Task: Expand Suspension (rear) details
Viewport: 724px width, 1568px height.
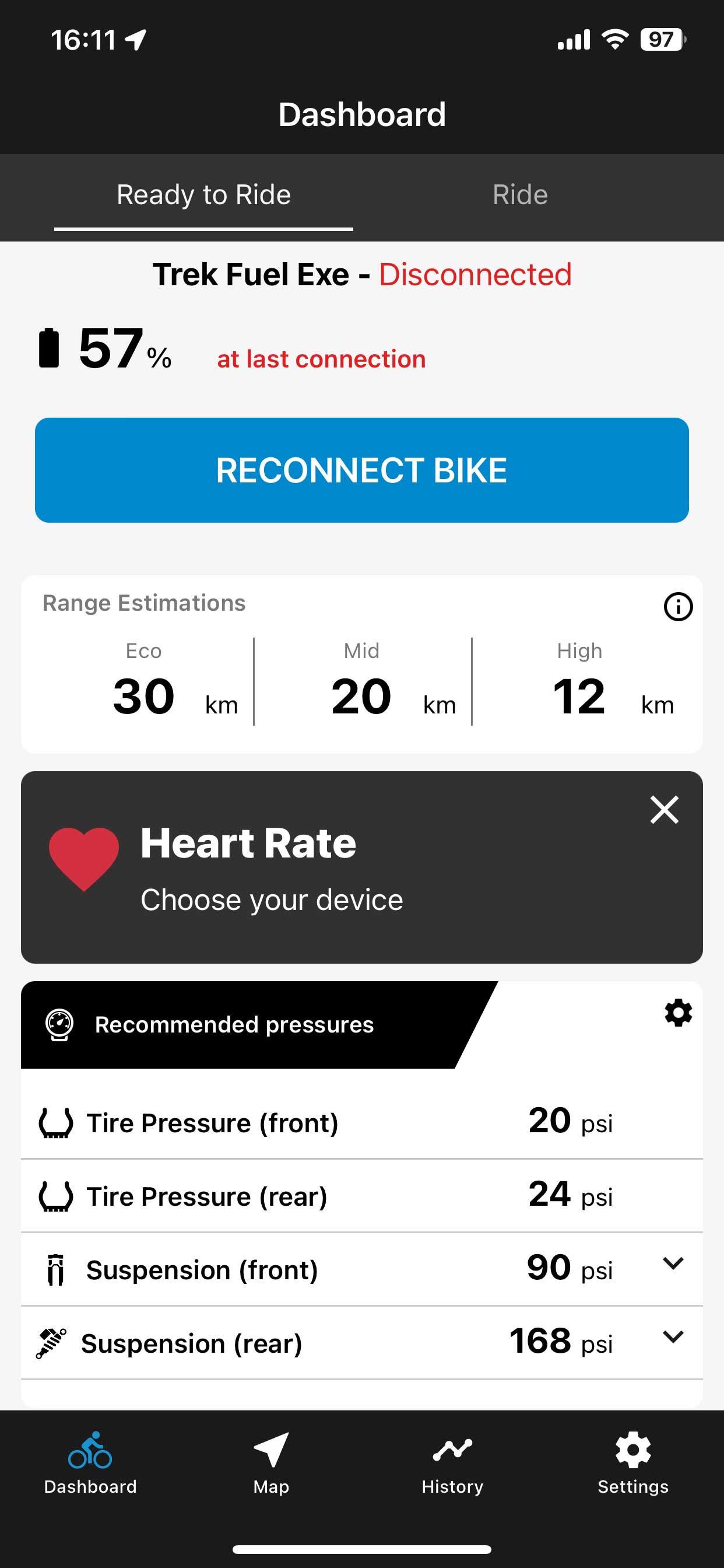Action: pyautogui.click(x=673, y=1336)
